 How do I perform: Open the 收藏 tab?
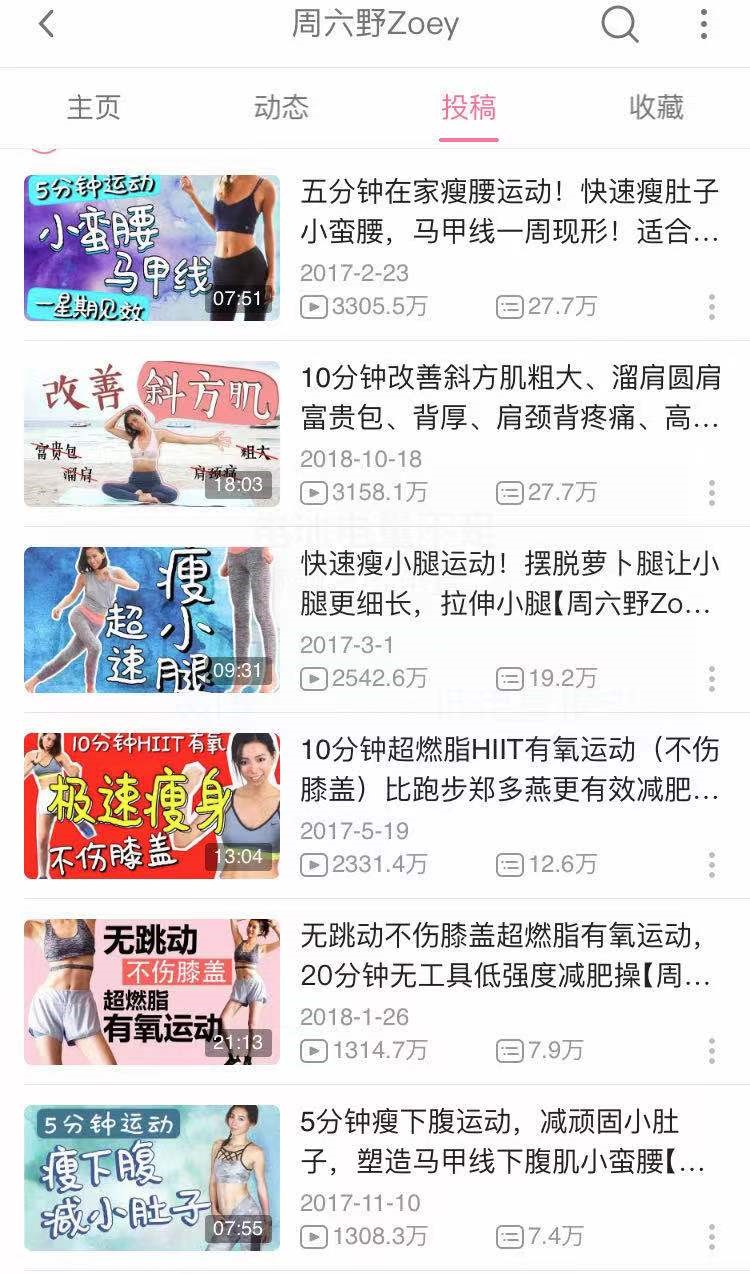coord(656,106)
